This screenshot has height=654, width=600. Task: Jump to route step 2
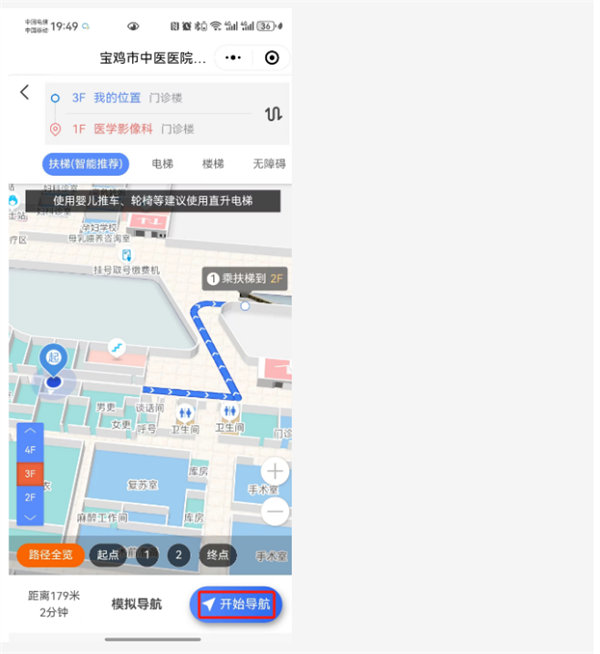pyautogui.click(x=178, y=555)
